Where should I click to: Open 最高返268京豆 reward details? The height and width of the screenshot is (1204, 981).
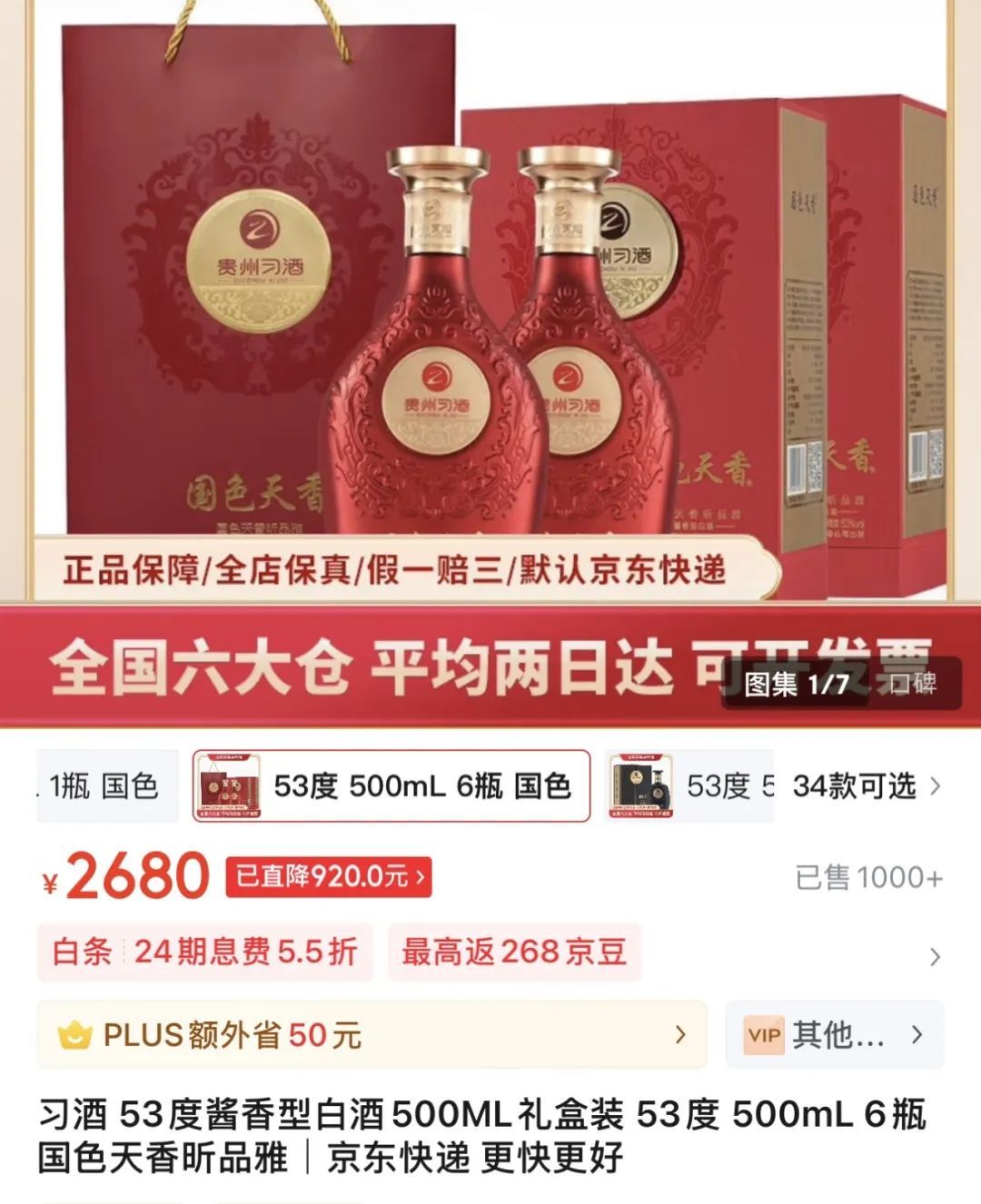[514, 952]
